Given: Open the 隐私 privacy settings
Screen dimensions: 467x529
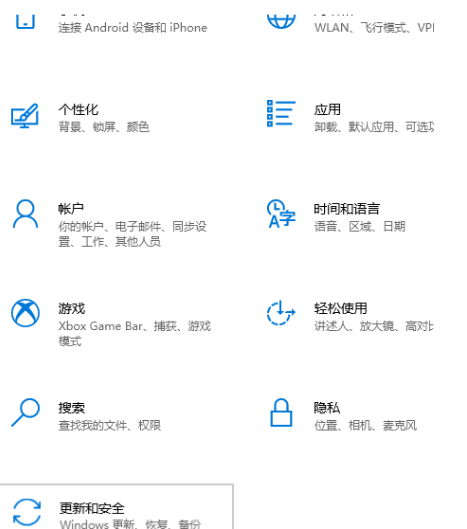Looking at the screenshot, I should [x=350, y=415].
